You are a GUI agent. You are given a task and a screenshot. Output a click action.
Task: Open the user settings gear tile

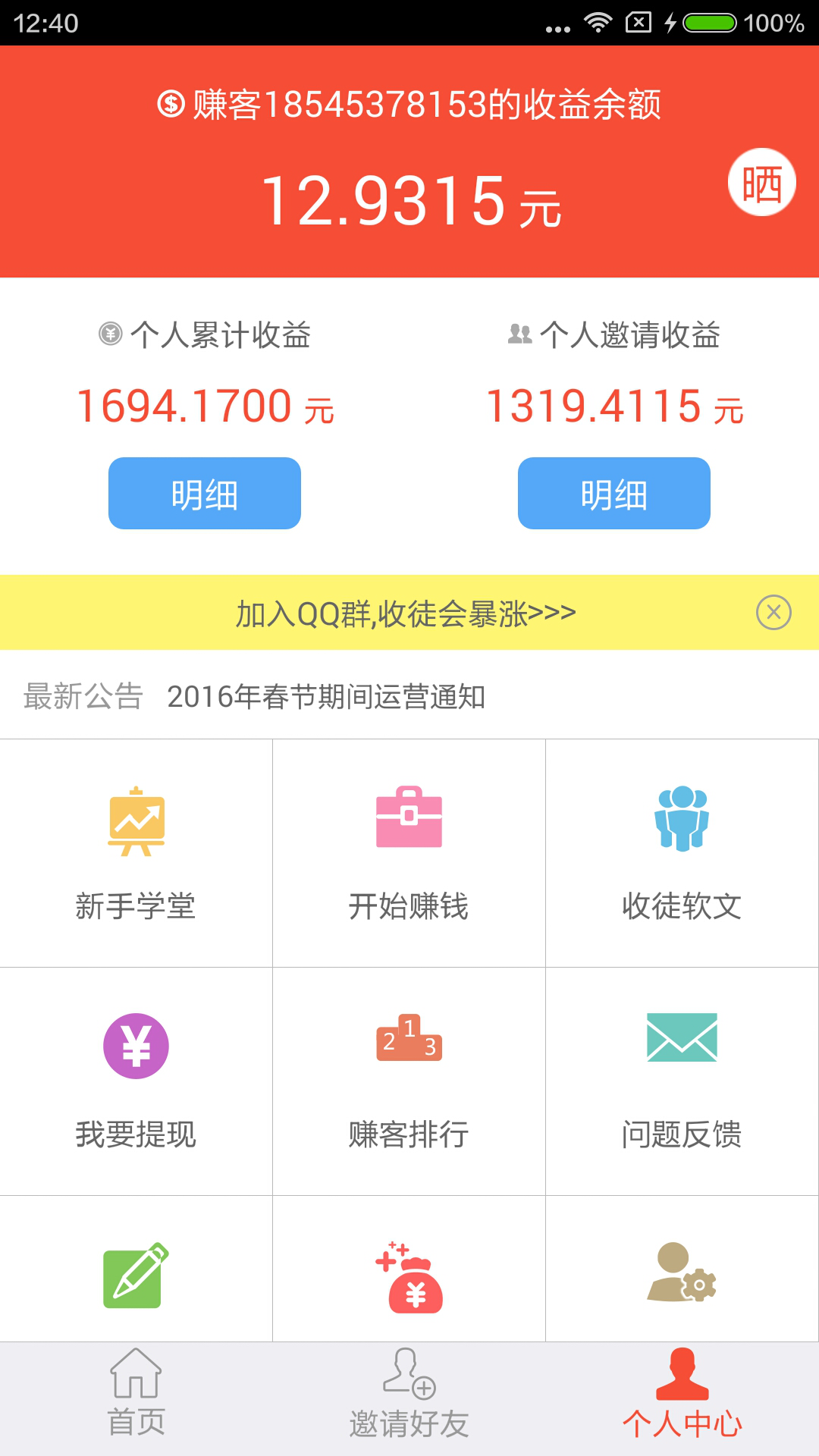[x=682, y=1274]
